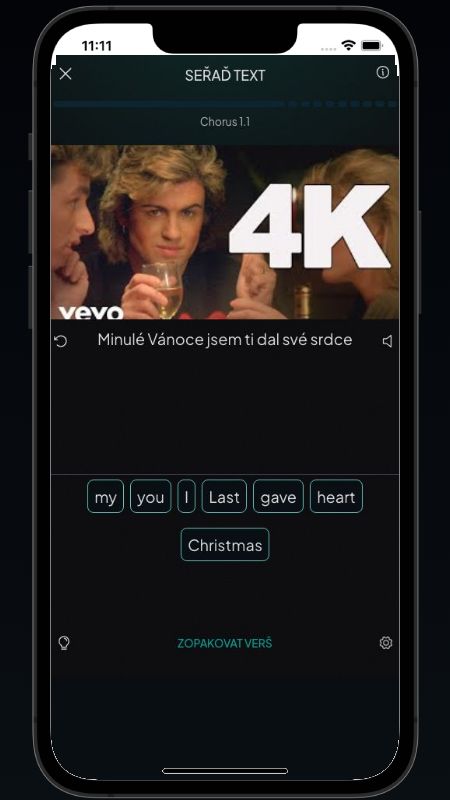This screenshot has height=800, width=450.
Task: Select the word "you"
Action: tap(151, 496)
